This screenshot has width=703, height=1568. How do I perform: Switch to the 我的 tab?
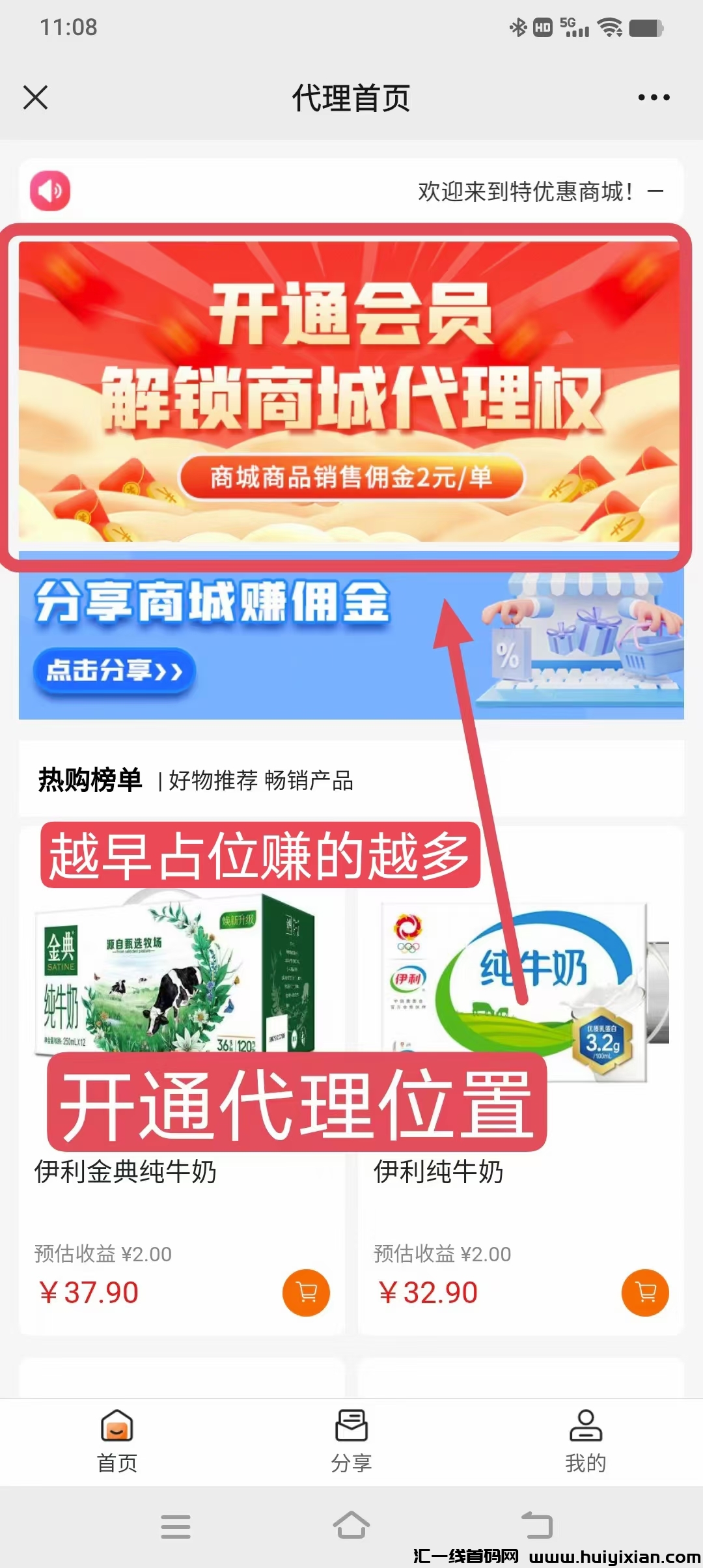pos(585,1440)
